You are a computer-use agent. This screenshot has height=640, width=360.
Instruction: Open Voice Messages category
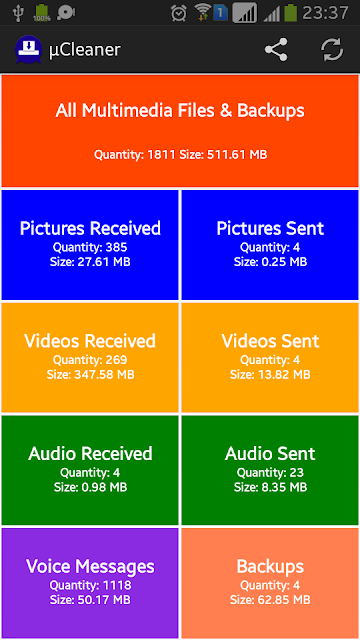[x=90, y=583]
